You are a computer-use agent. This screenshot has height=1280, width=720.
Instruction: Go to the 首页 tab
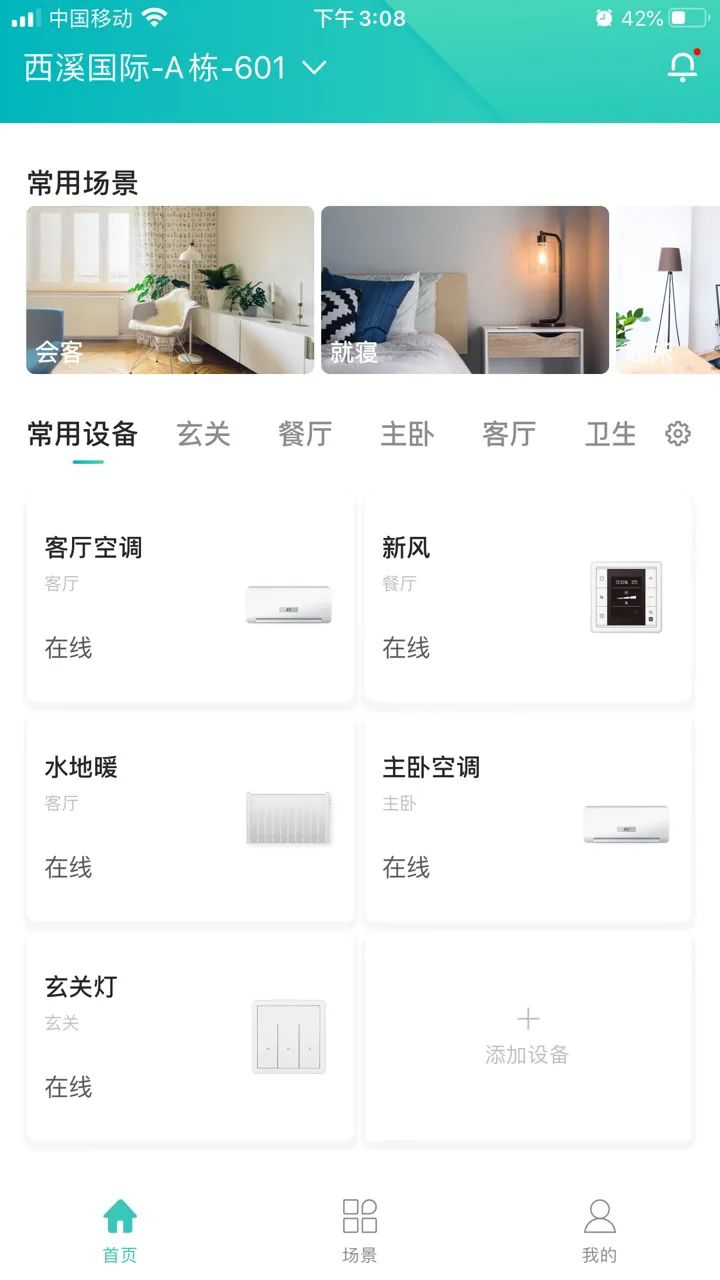coord(120,1231)
